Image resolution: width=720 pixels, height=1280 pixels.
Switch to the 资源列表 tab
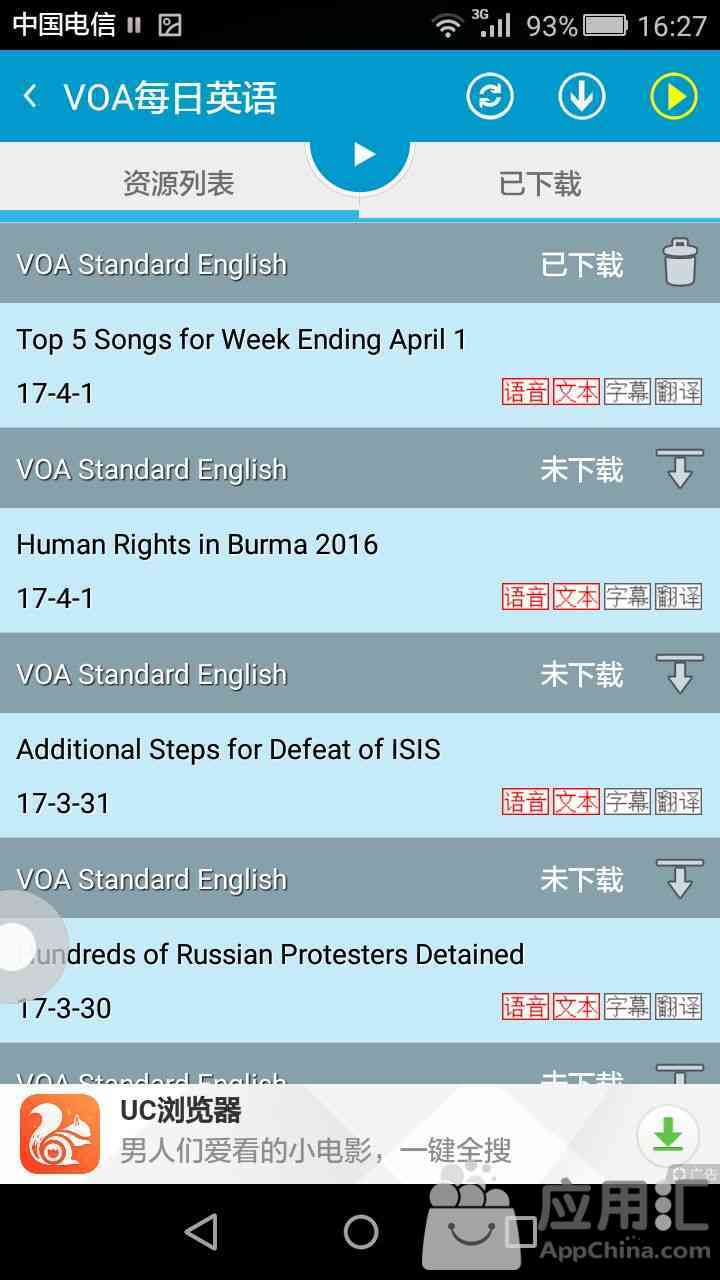pos(179,183)
